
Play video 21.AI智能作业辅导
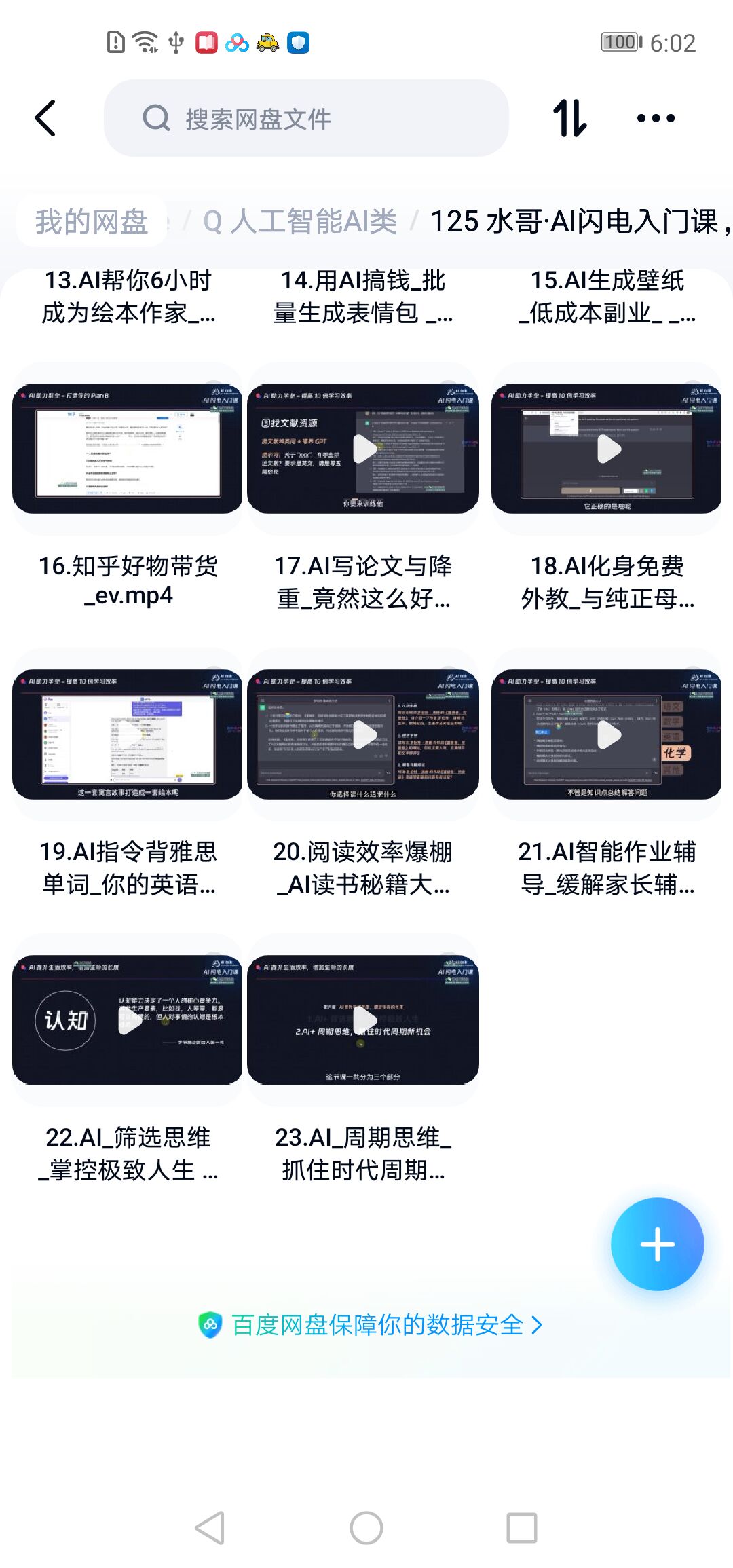[x=607, y=734]
